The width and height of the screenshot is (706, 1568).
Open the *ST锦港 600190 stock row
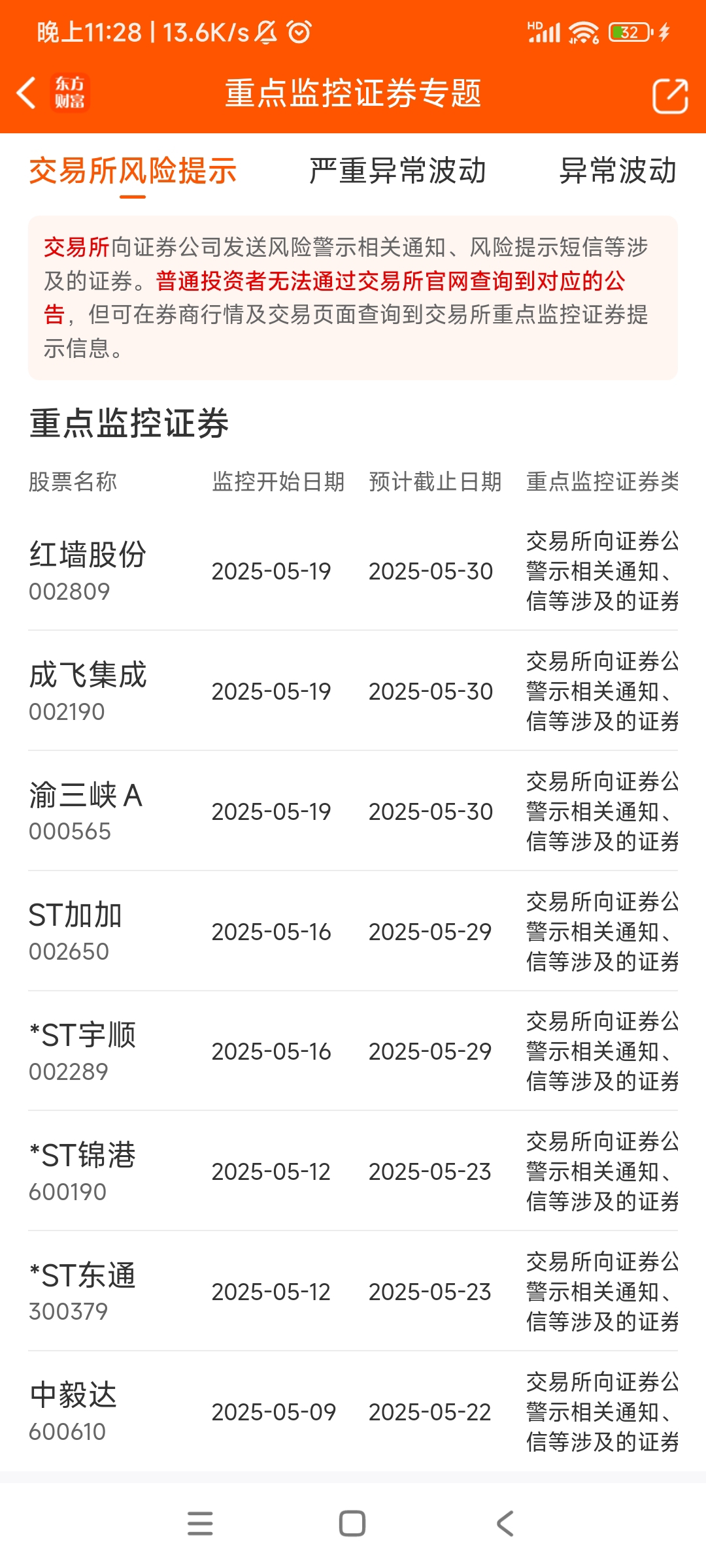[353, 1171]
